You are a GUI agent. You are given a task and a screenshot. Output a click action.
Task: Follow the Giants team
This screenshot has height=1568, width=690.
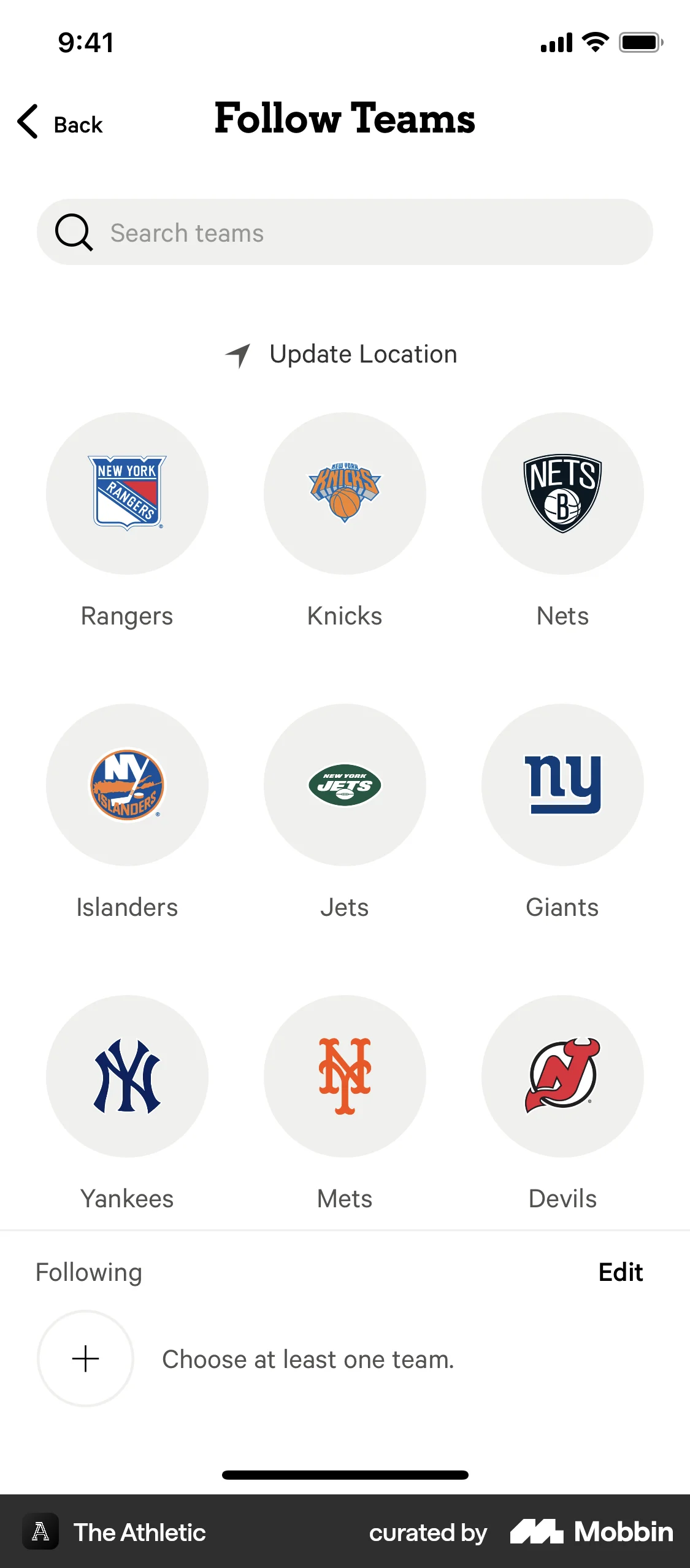coord(562,785)
